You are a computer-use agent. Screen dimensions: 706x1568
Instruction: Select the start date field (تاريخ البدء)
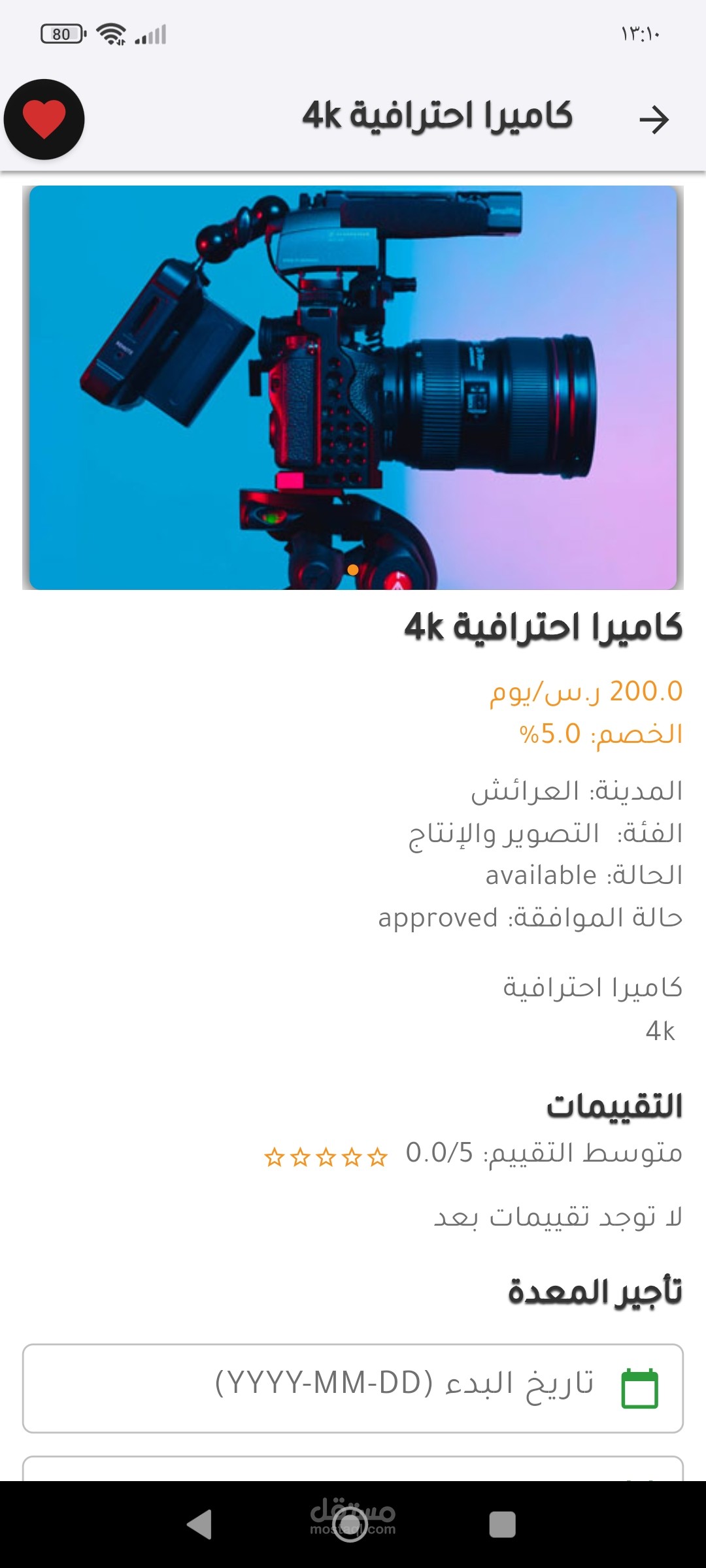pyautogui.click(x=353, y=1388)
